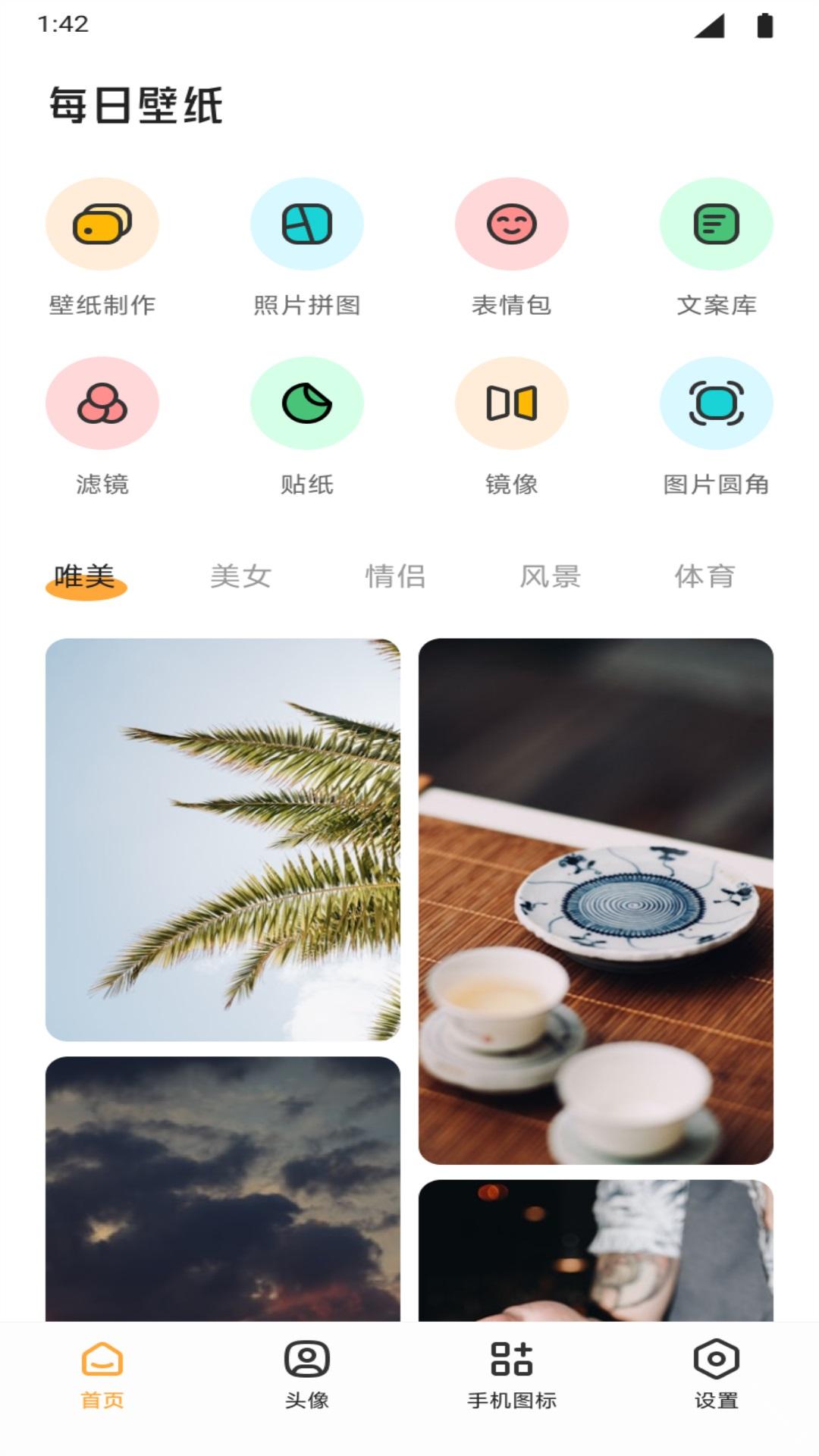The width and height of the screenshot is (819, 1456).
Task: Switch to the 体育 category tab
Action: click(704, 576)
